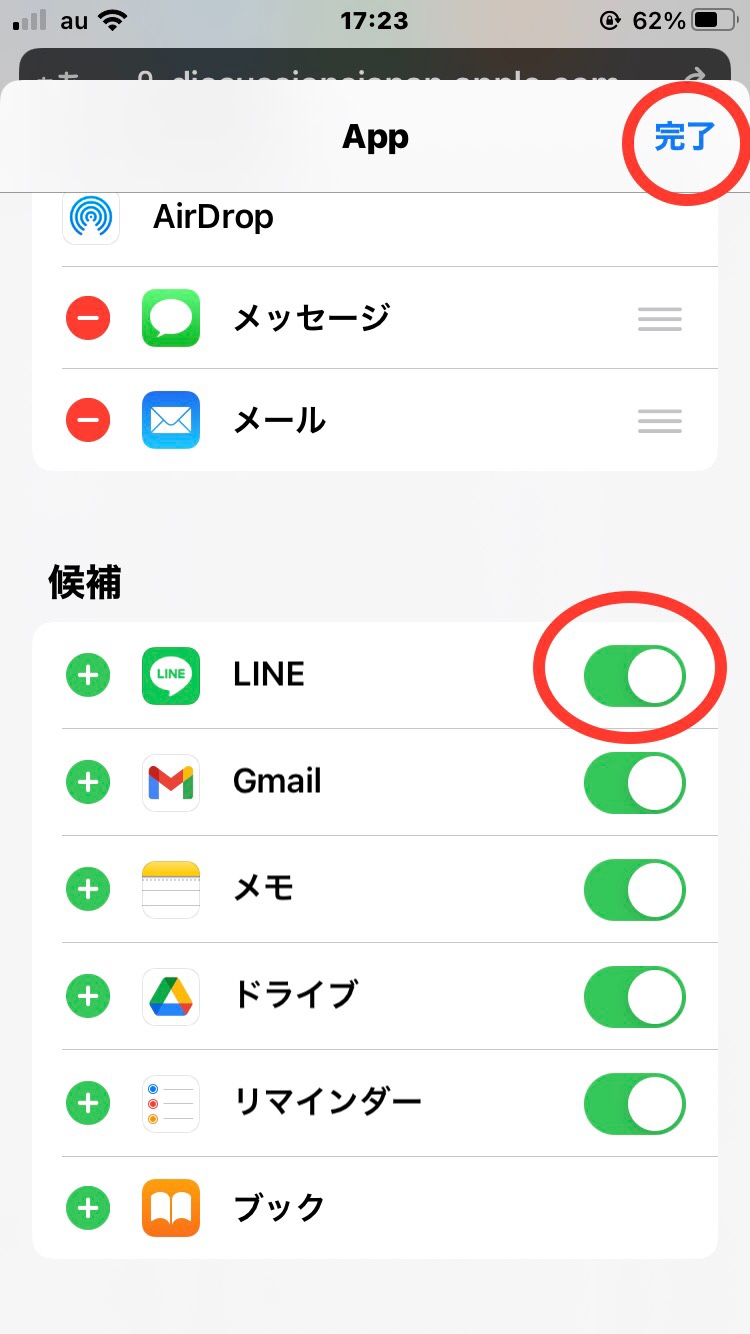The height and width of the screenshot is (1334, 750).
Task: Turn off the メモ switch
Action: coord(634,889)
